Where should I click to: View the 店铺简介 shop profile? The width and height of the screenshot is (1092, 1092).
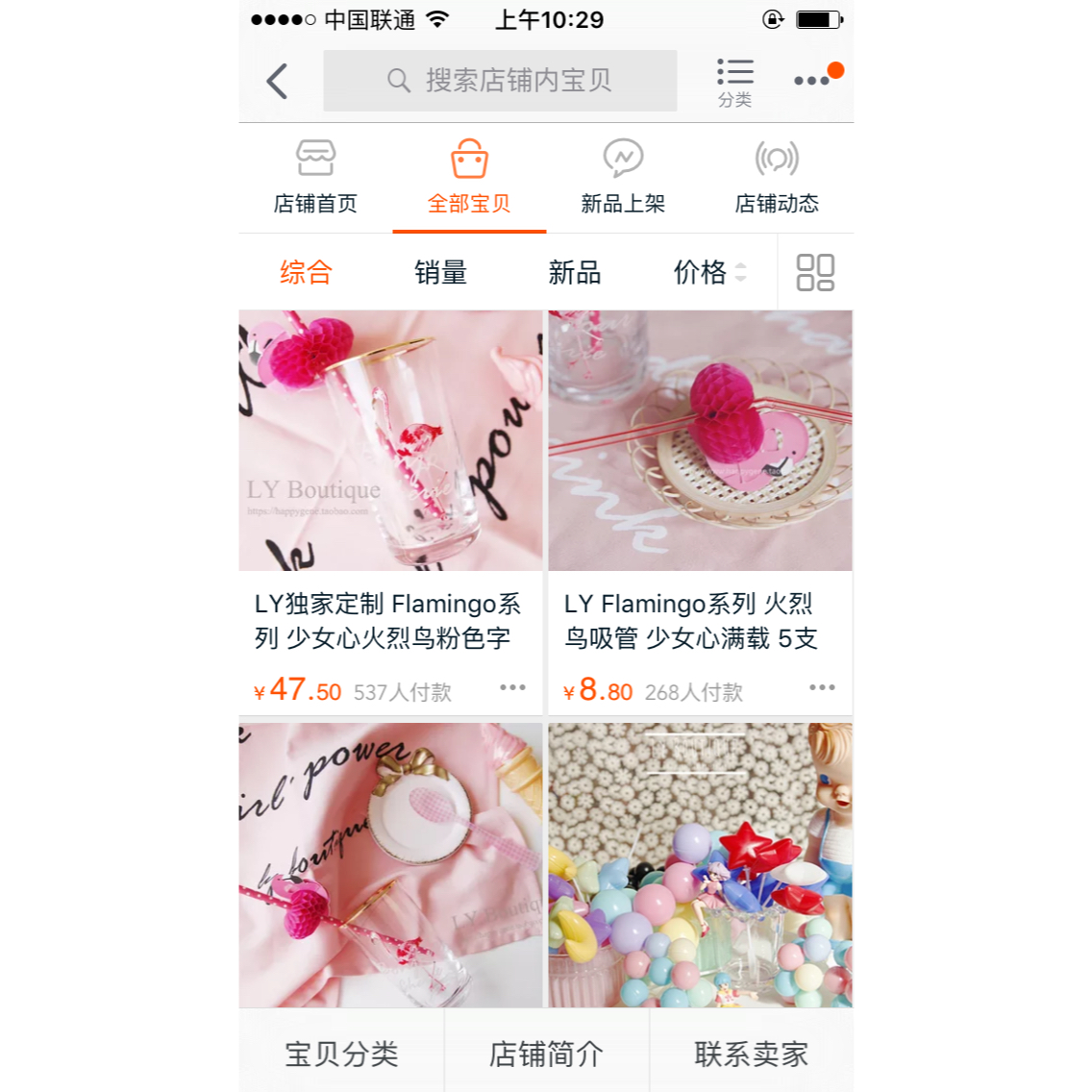(x=546, y=1054)
